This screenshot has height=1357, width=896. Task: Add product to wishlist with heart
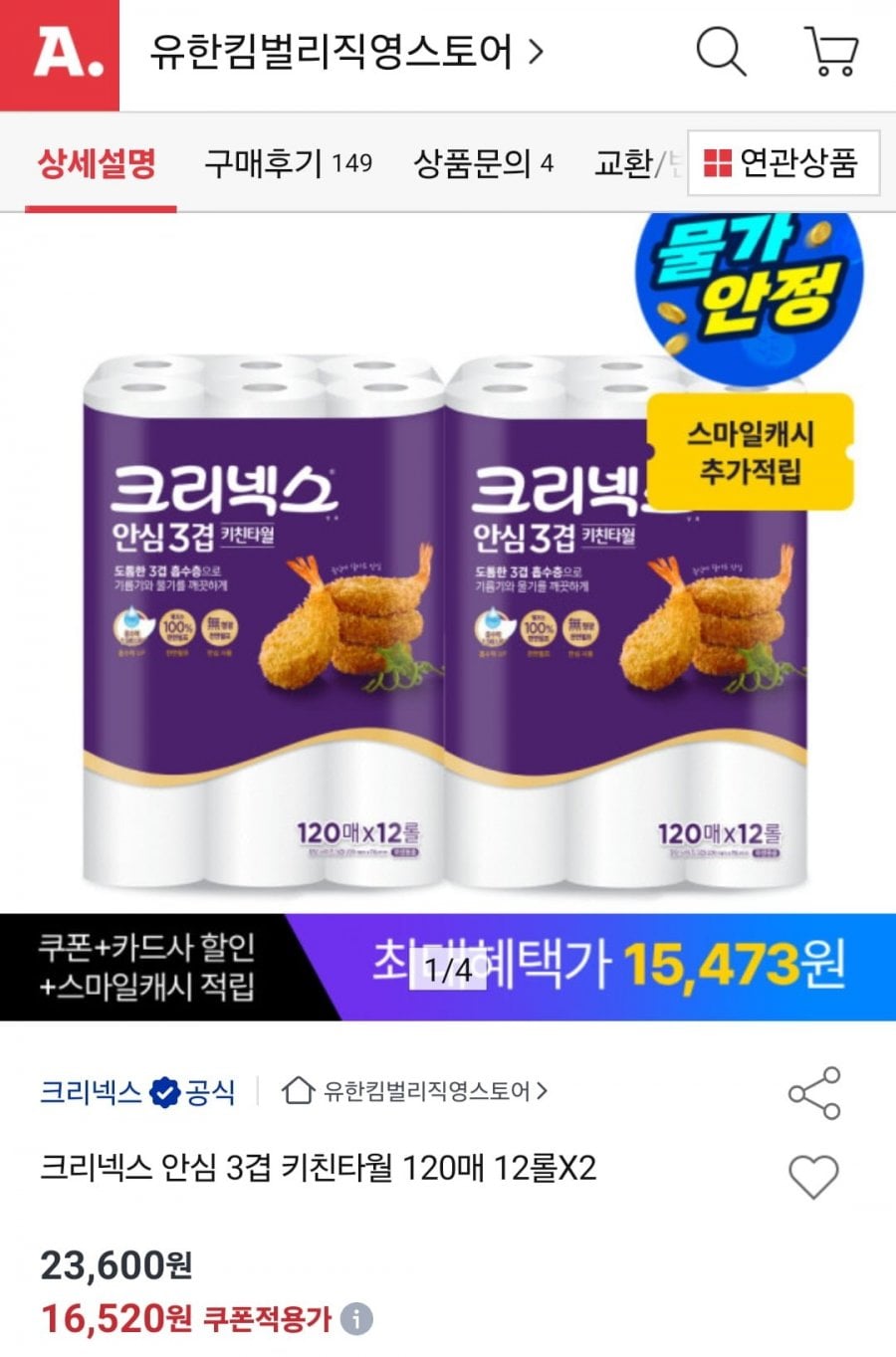pyautogui.click(x=814, y=1178)
